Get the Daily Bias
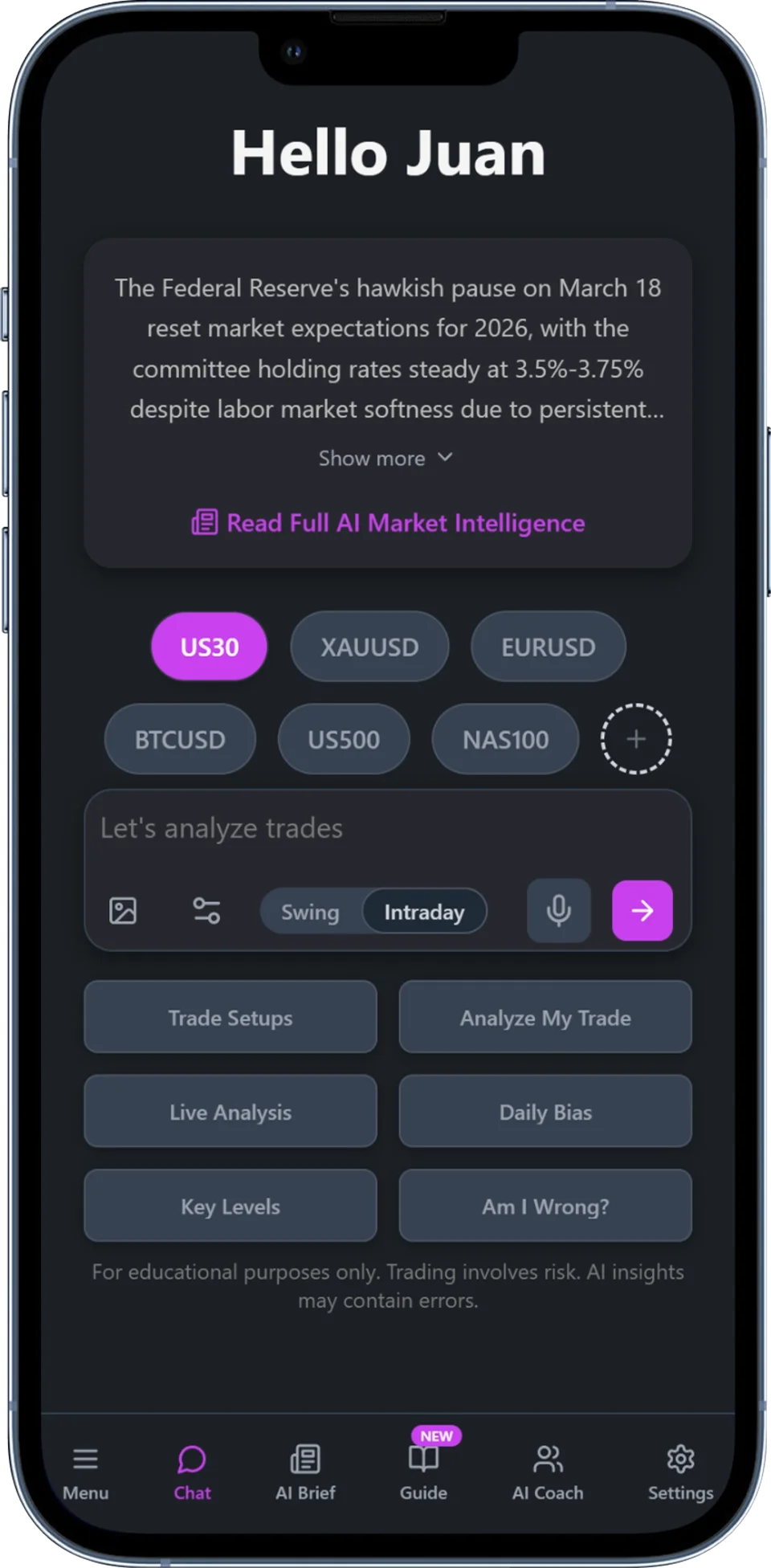This screenshot has height=1568, width=771. click(545, 1113)
